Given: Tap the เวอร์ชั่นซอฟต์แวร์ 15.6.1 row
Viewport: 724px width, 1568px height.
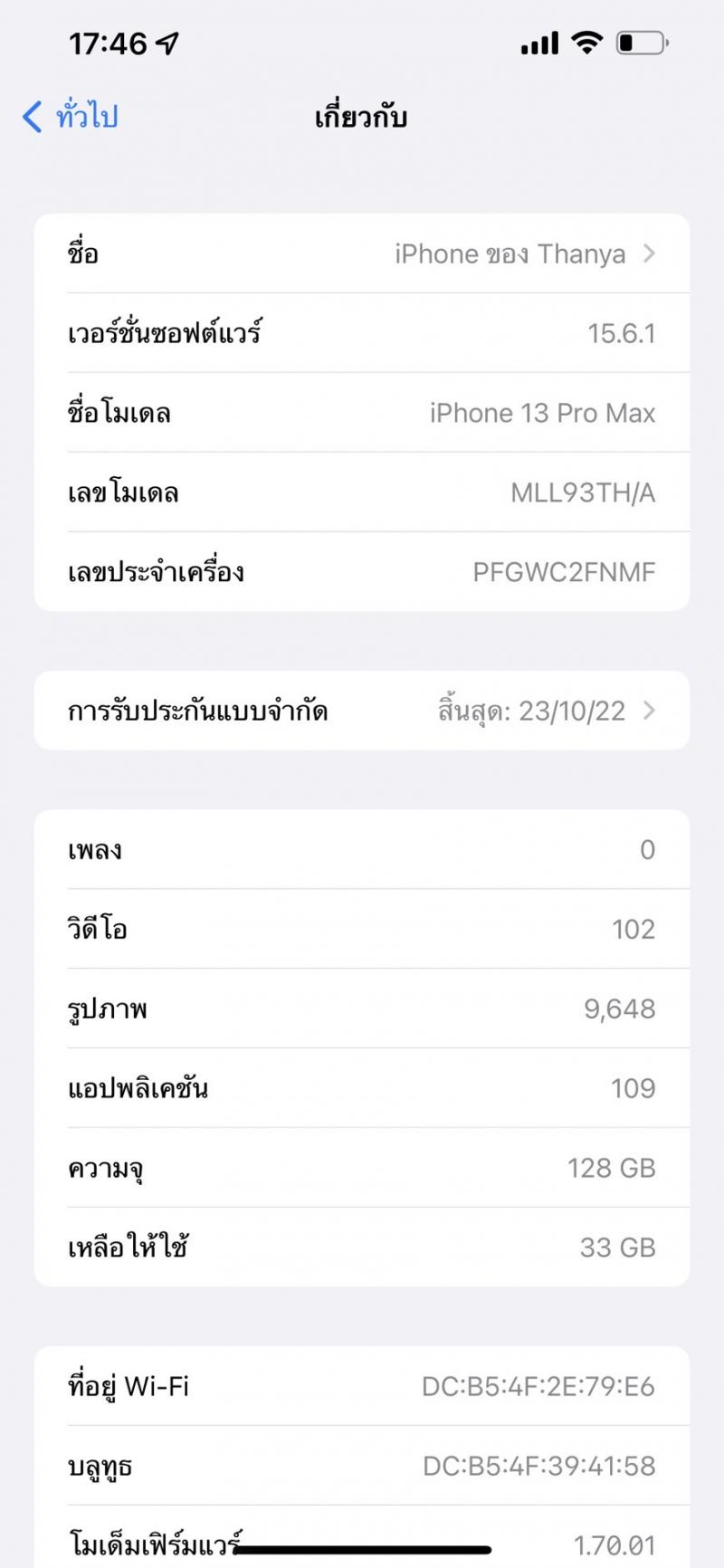Looking at the screenshot, I should point(362,333).
